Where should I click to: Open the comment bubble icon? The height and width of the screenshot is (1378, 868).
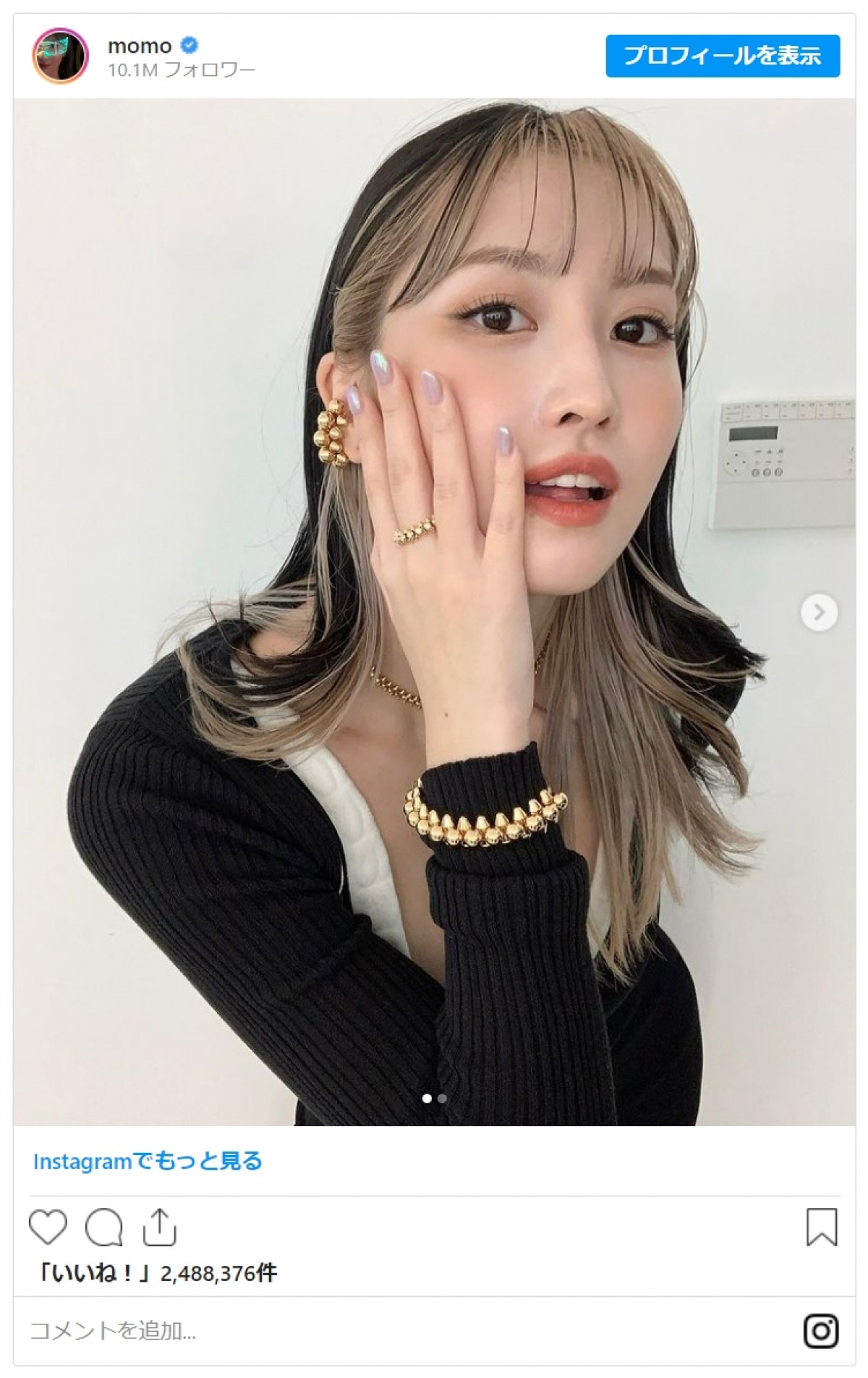point(103,1227)
